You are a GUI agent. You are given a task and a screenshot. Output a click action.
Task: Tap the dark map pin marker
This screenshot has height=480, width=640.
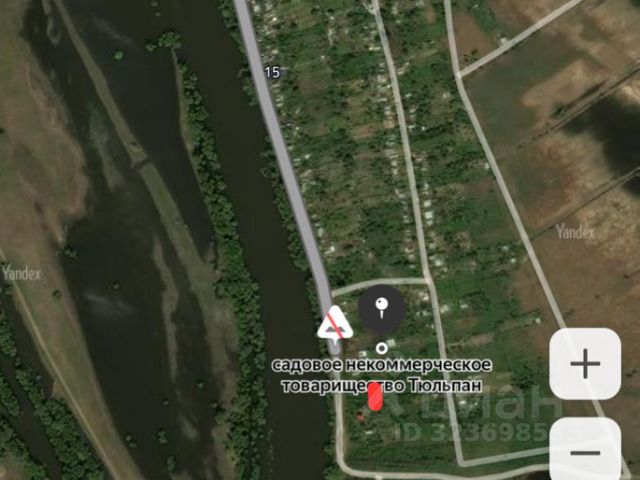pyautogui.click(x=381, y=308)
